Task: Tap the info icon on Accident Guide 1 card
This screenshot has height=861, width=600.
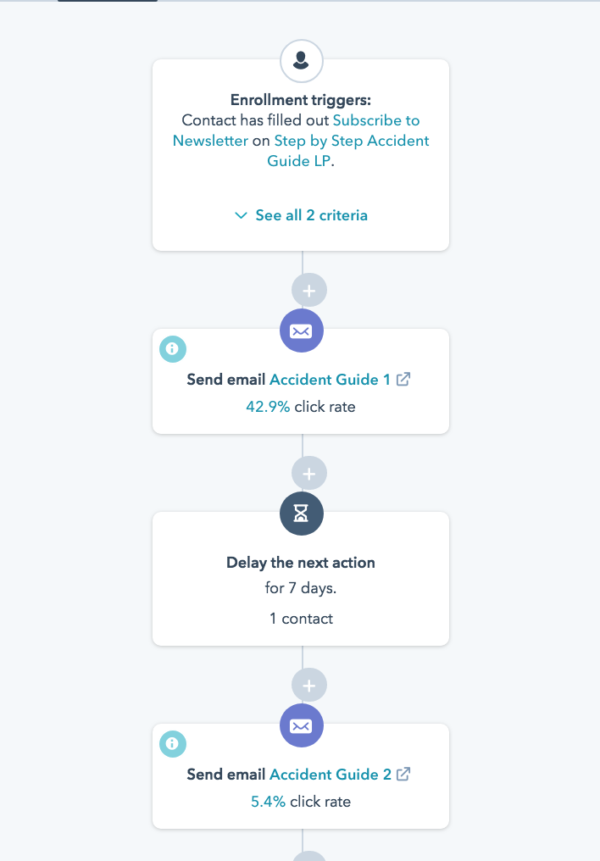Action: [x=173, y=349]
